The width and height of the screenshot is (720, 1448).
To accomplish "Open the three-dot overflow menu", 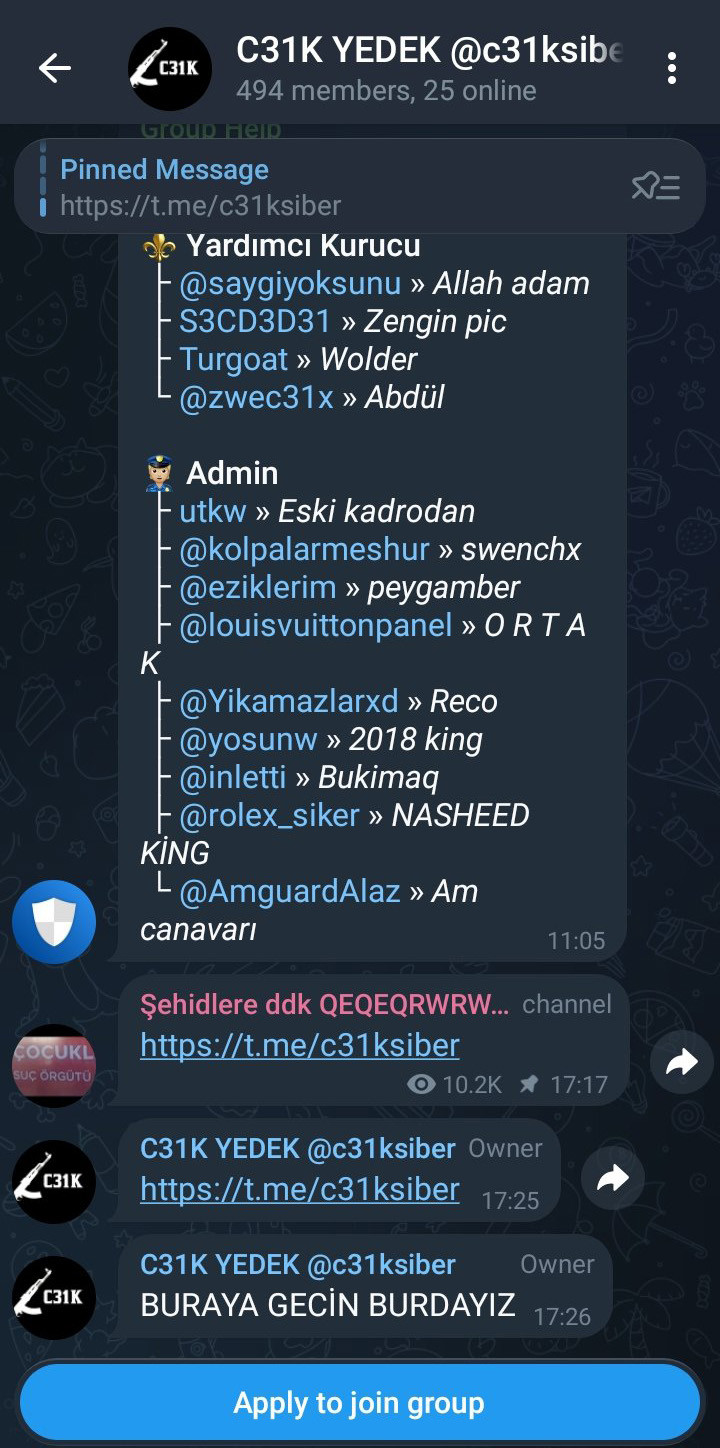I will pyautogui.click(x=671, y=68).
